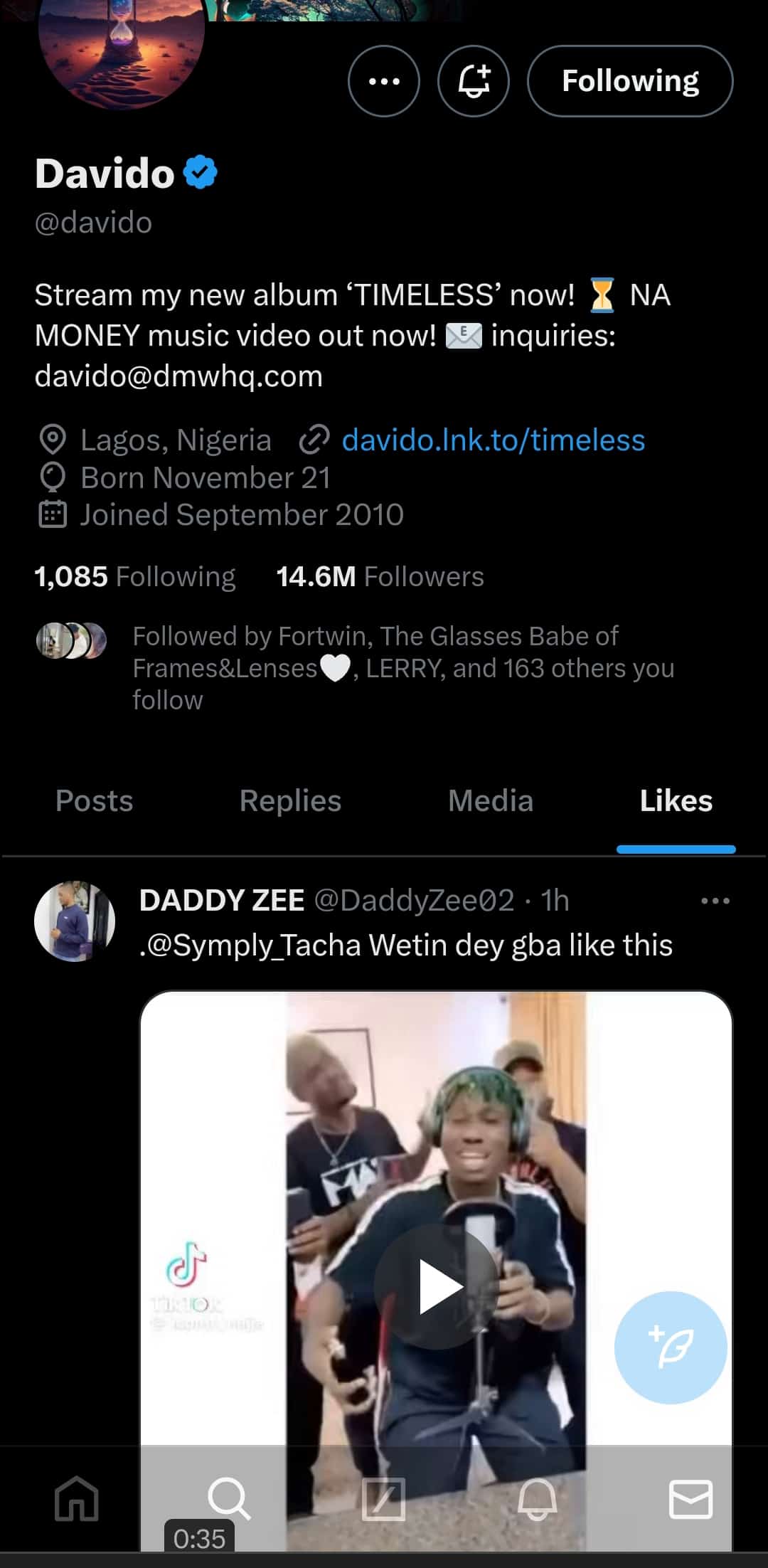Switch to the Media tab
Screen dimensions: 768x1568
[x=491, y=801]
